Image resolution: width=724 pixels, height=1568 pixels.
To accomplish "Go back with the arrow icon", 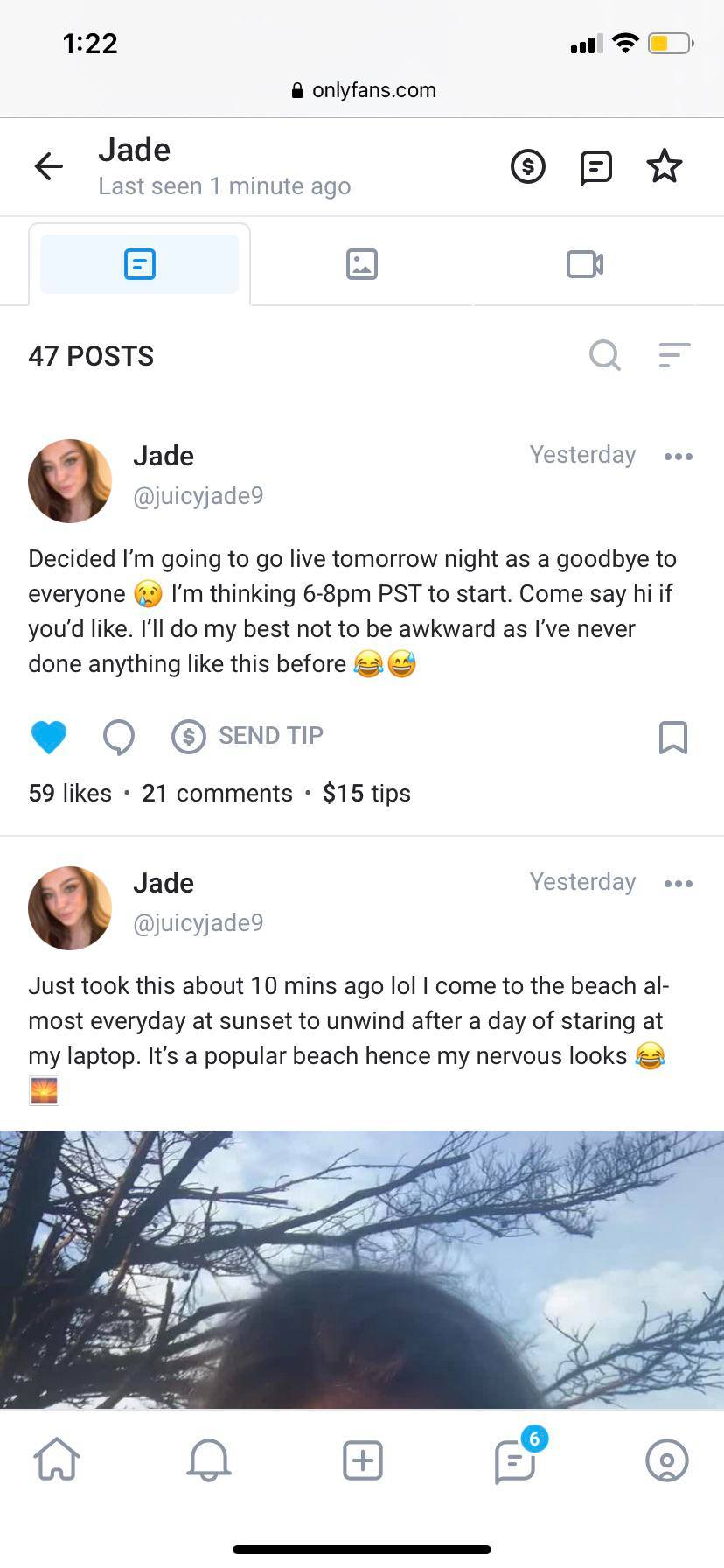I will coord(49,165).
